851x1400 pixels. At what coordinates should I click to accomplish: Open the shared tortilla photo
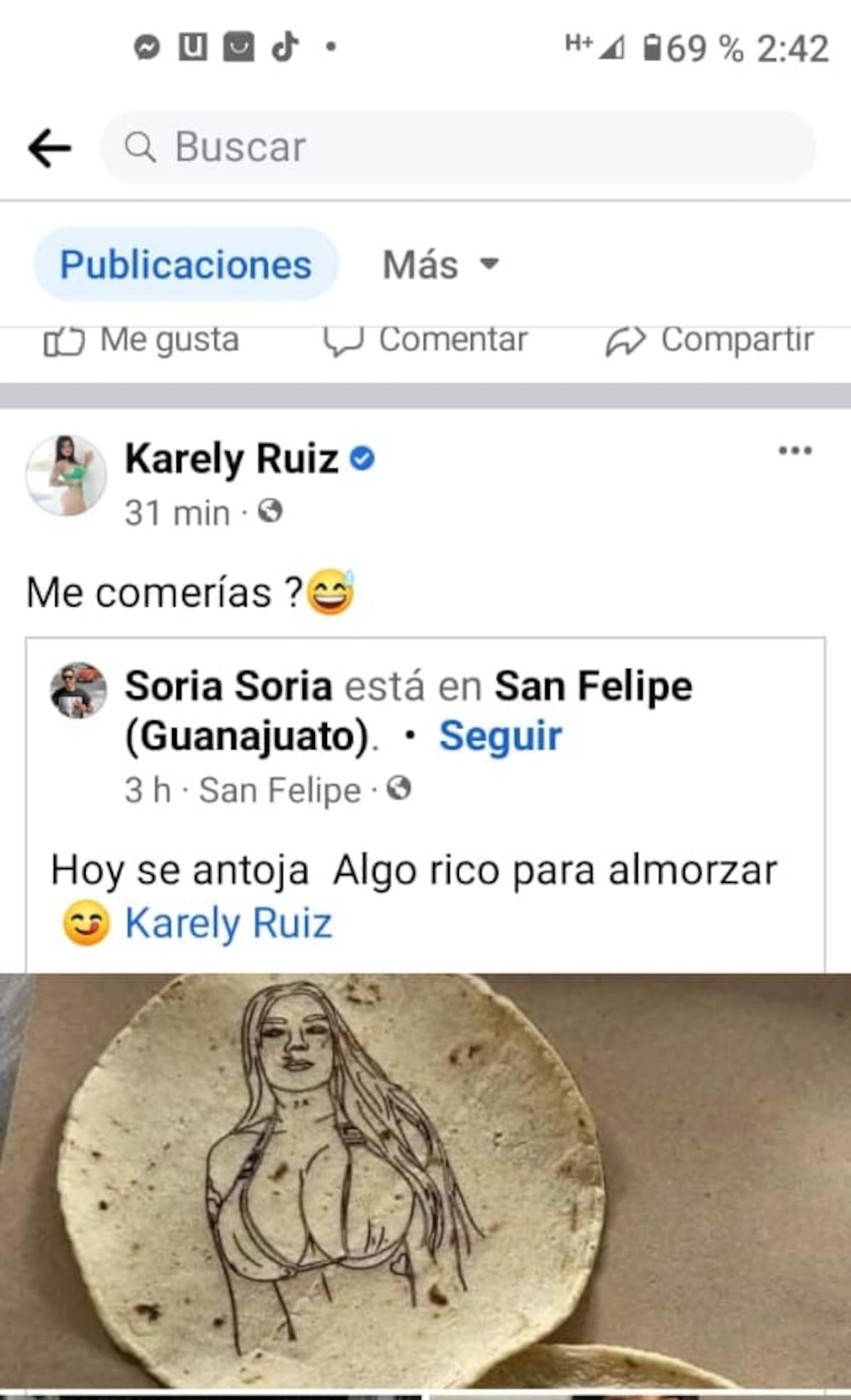[x=425, y=1177]
